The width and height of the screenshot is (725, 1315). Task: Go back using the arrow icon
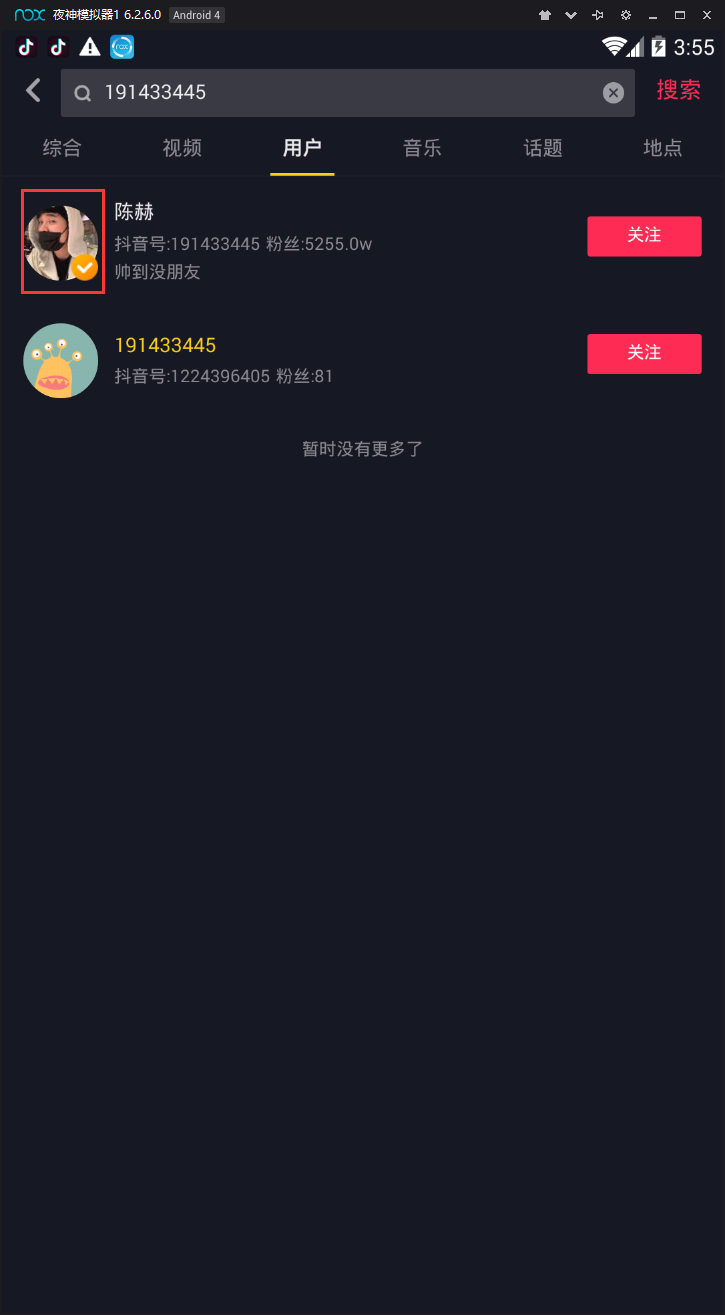[x=33, y=91]
